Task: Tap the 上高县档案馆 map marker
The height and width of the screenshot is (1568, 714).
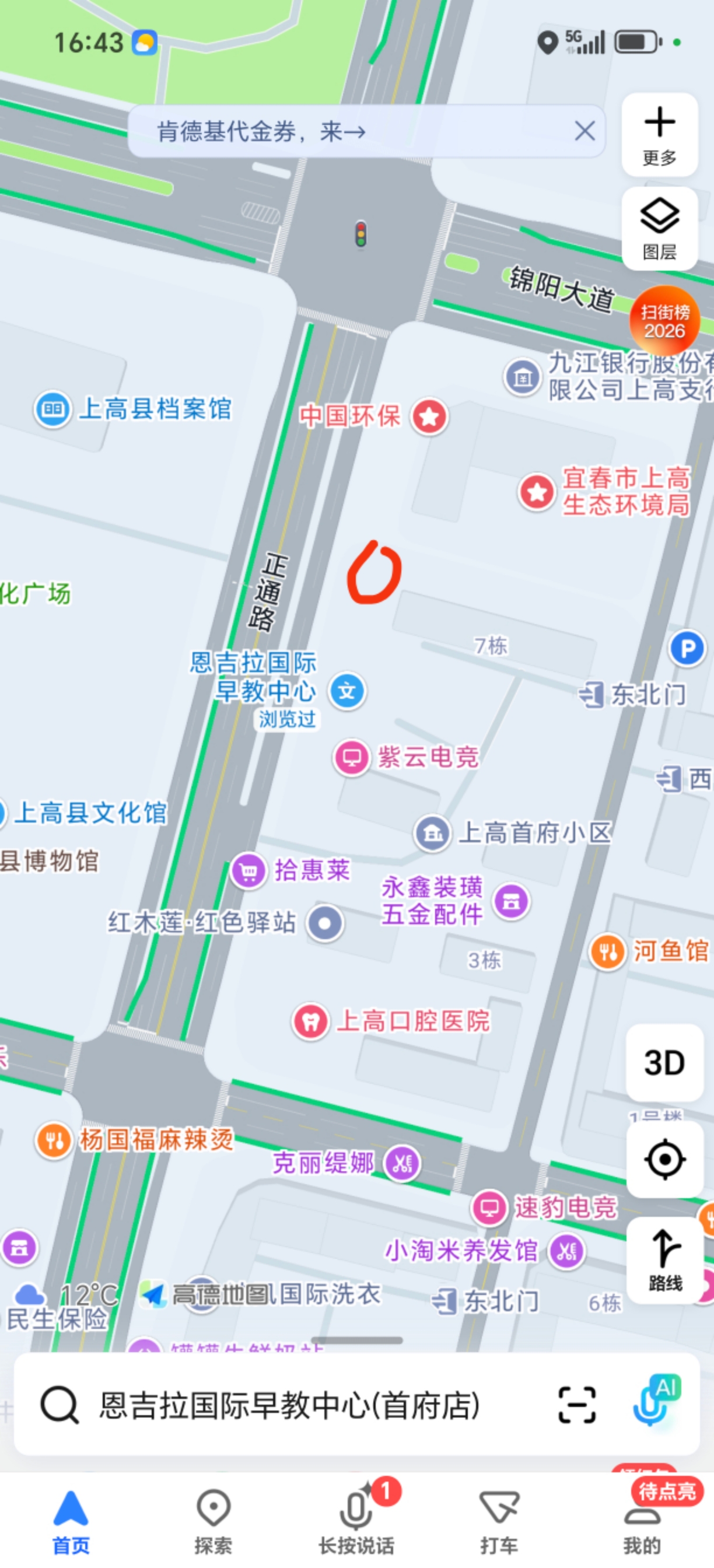Action: 53,409
